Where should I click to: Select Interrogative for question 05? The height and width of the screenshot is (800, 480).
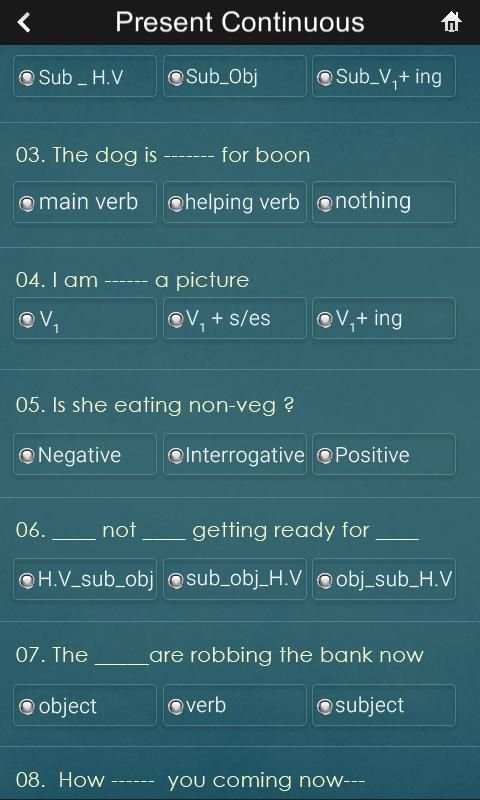tap(235, 455)
